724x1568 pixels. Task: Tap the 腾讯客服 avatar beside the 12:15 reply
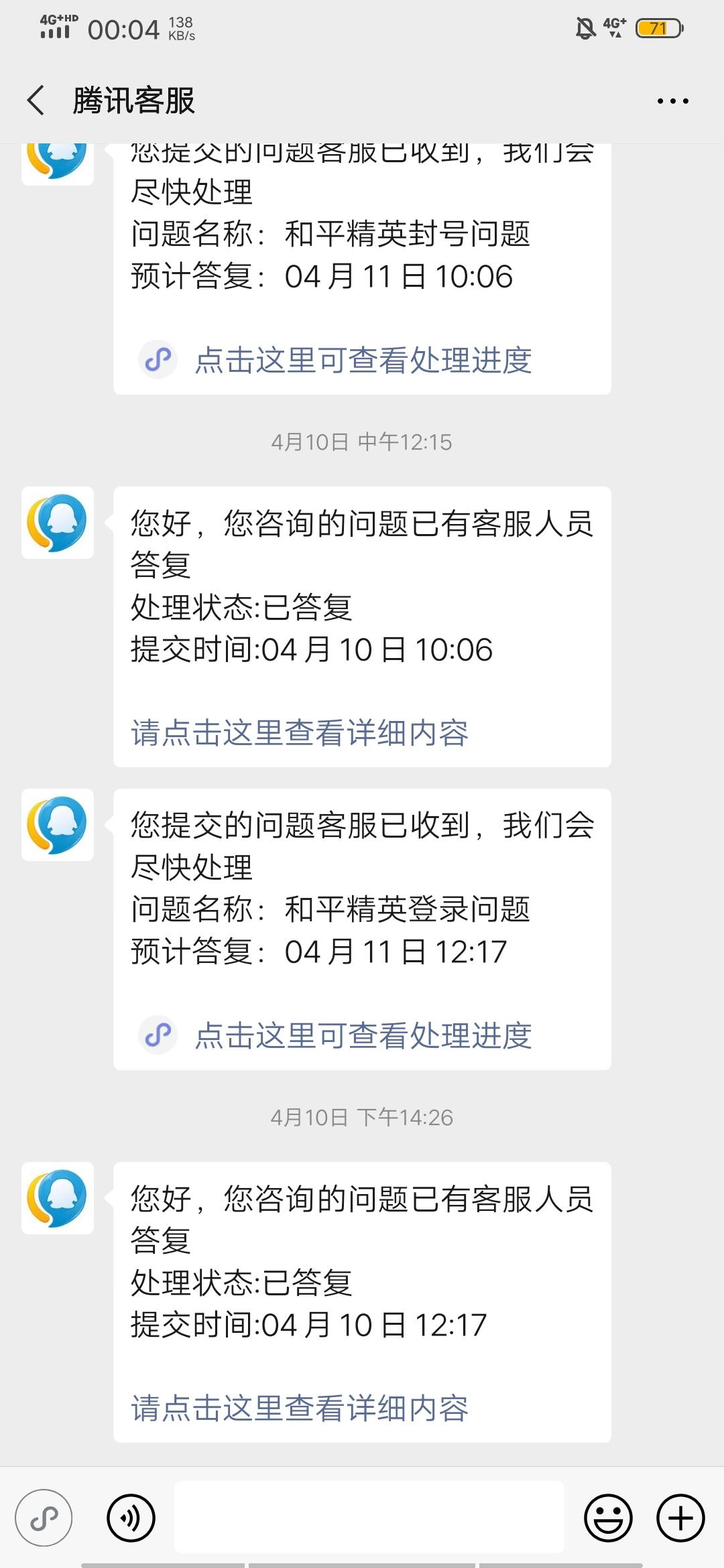click(x=58, y=523)
